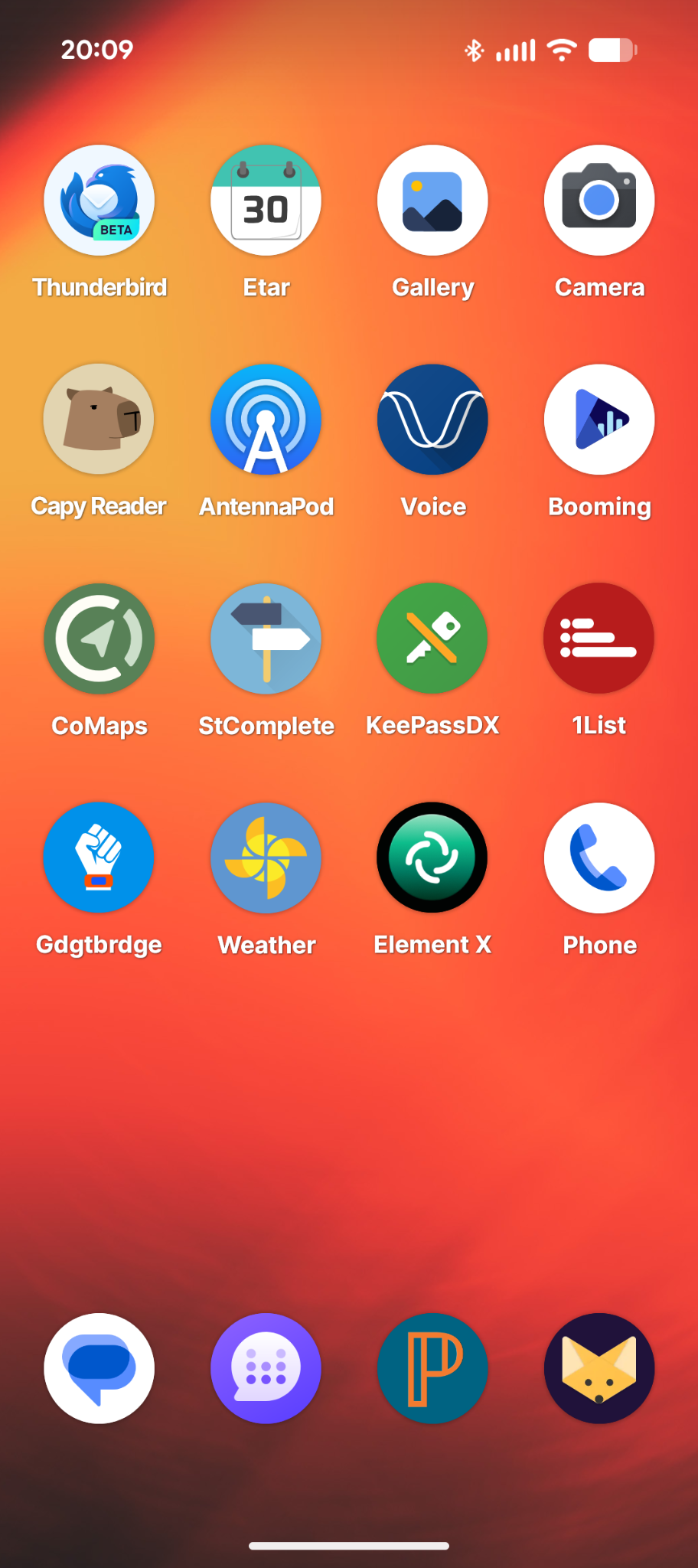Launch Gdgtbrdge
The height and width of the screenshot is (1568, 698).
click(99, 857)
